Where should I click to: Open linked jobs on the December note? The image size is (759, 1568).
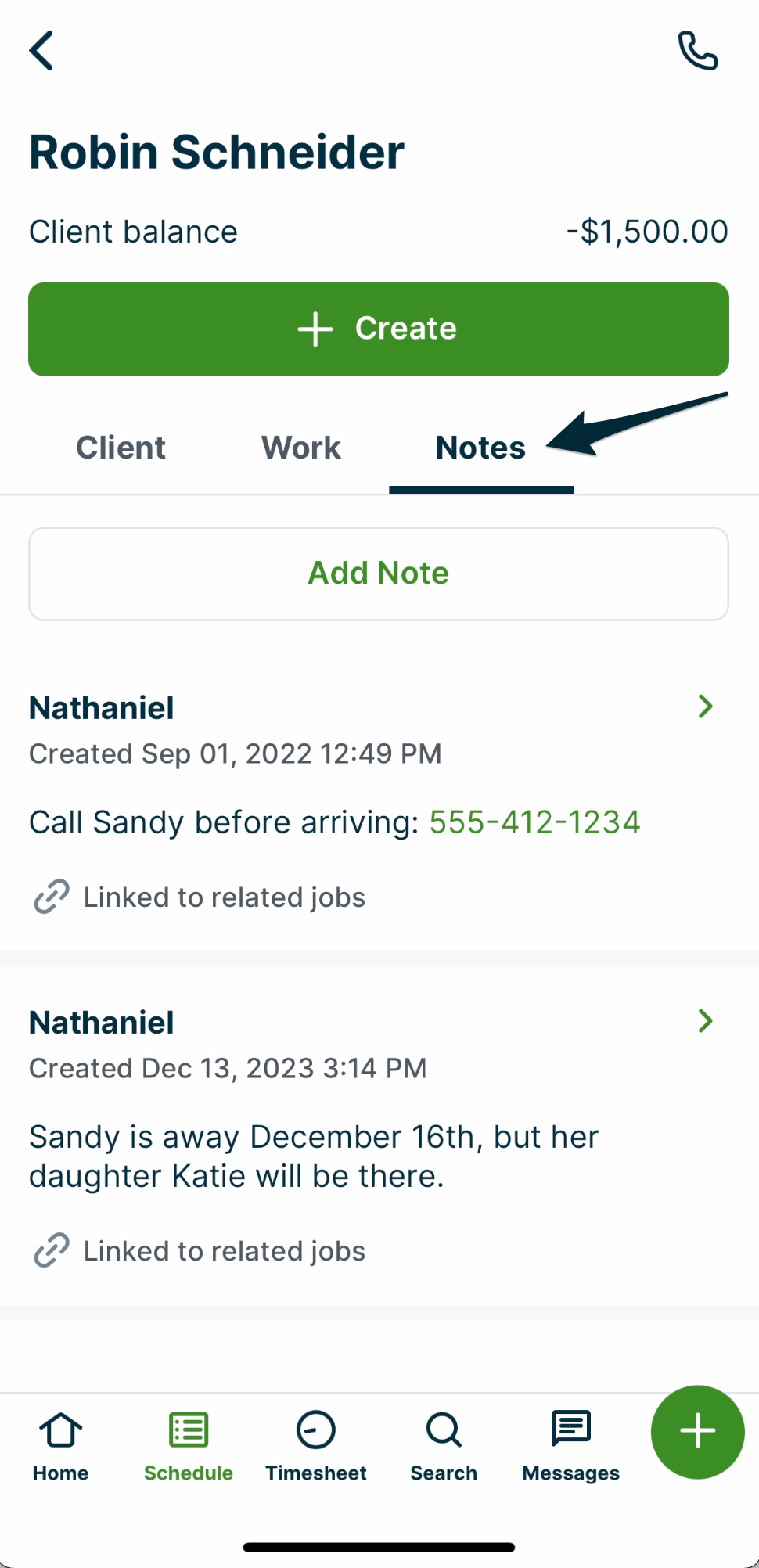[49, 1250]
